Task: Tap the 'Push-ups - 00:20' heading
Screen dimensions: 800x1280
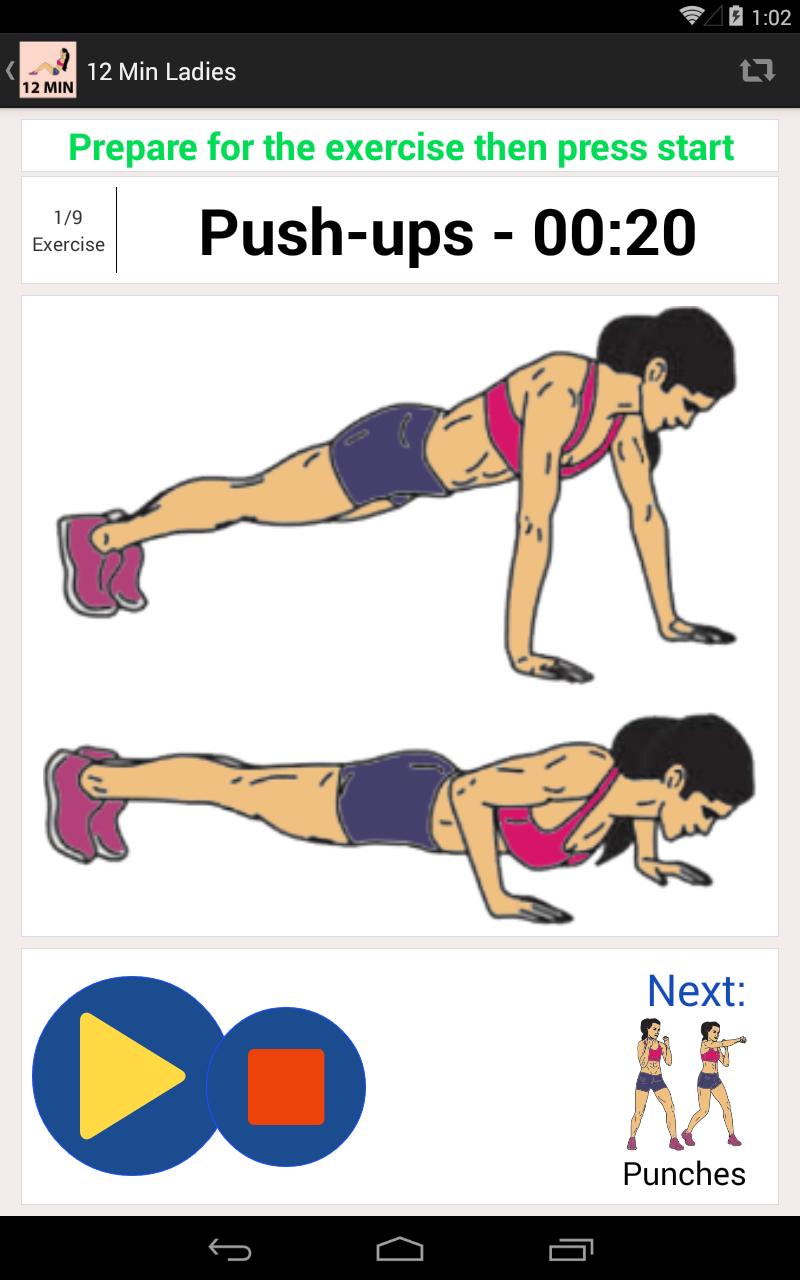Action: point(448,231)
